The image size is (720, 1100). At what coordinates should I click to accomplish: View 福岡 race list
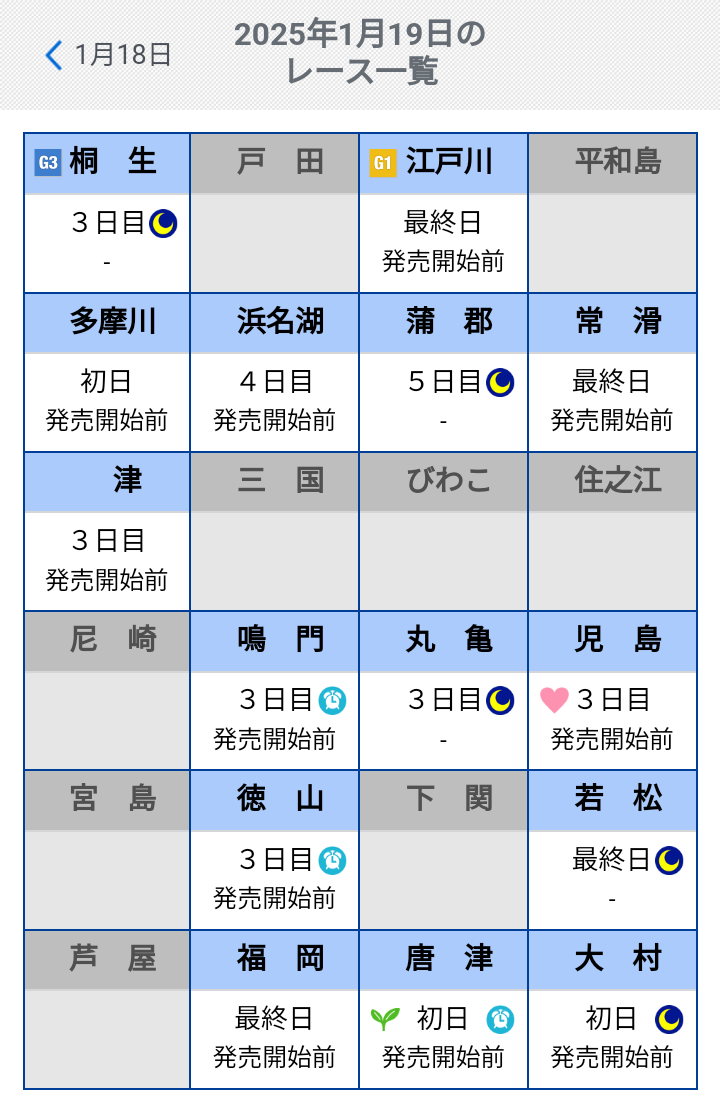274,1008
